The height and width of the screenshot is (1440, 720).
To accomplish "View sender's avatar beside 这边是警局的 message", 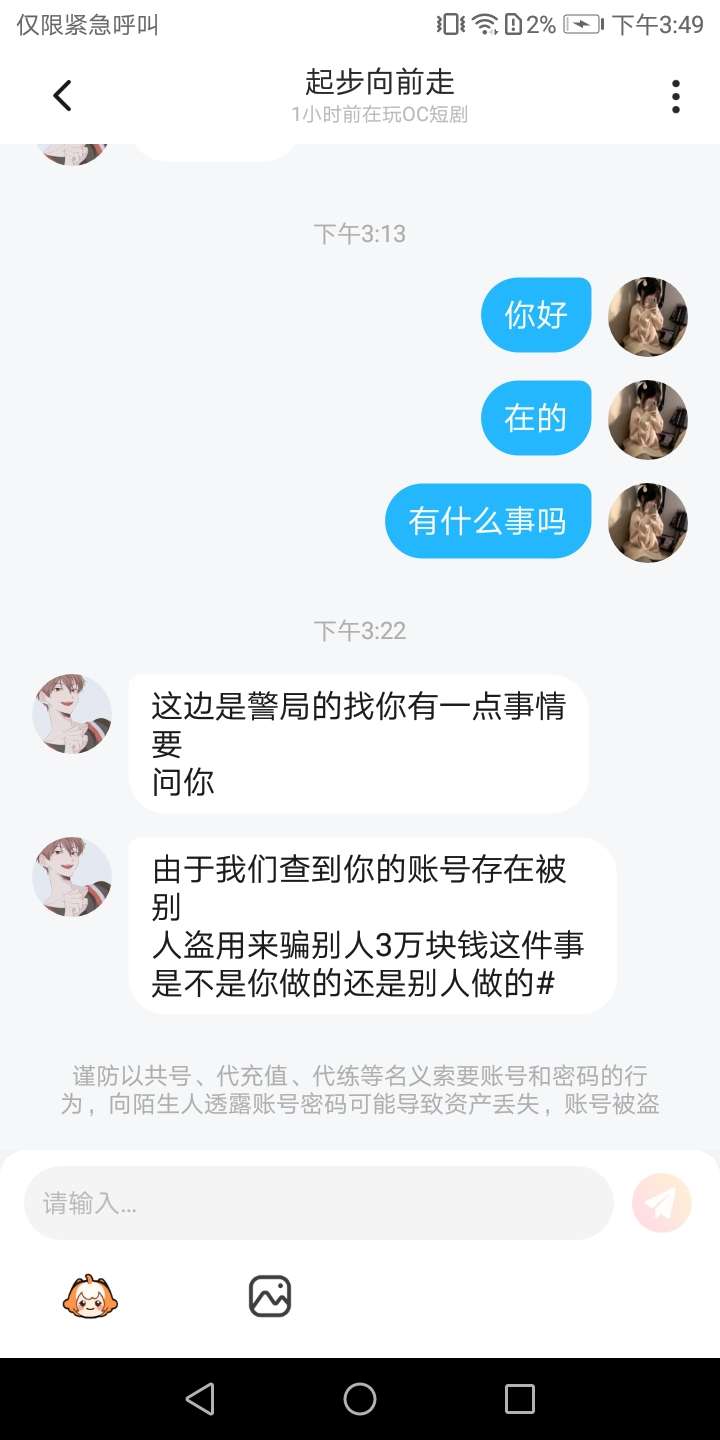I will tap(72, 713).
